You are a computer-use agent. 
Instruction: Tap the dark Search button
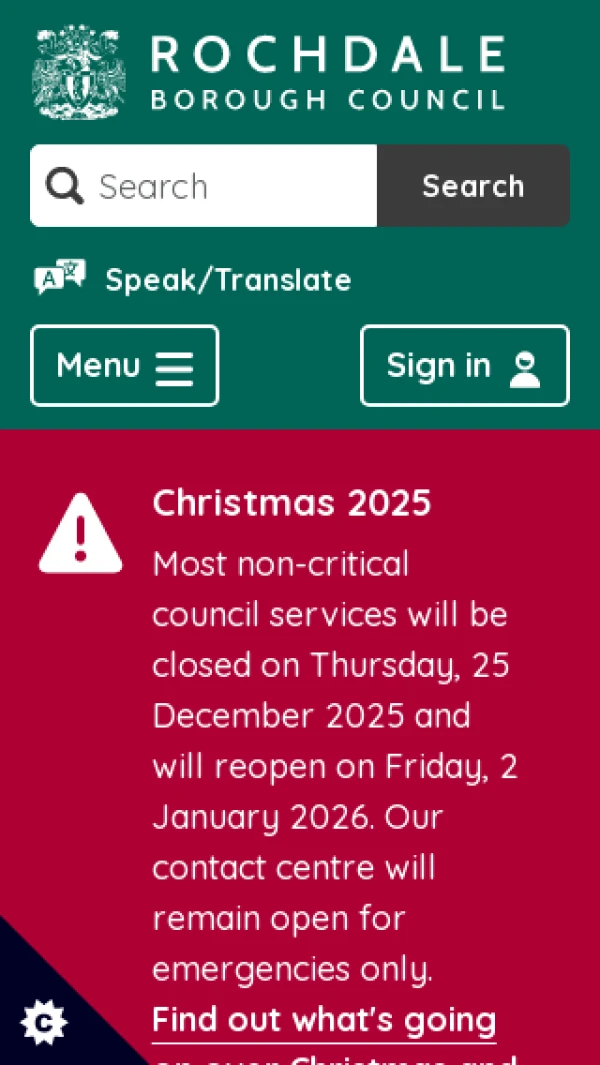pos(473,186)
